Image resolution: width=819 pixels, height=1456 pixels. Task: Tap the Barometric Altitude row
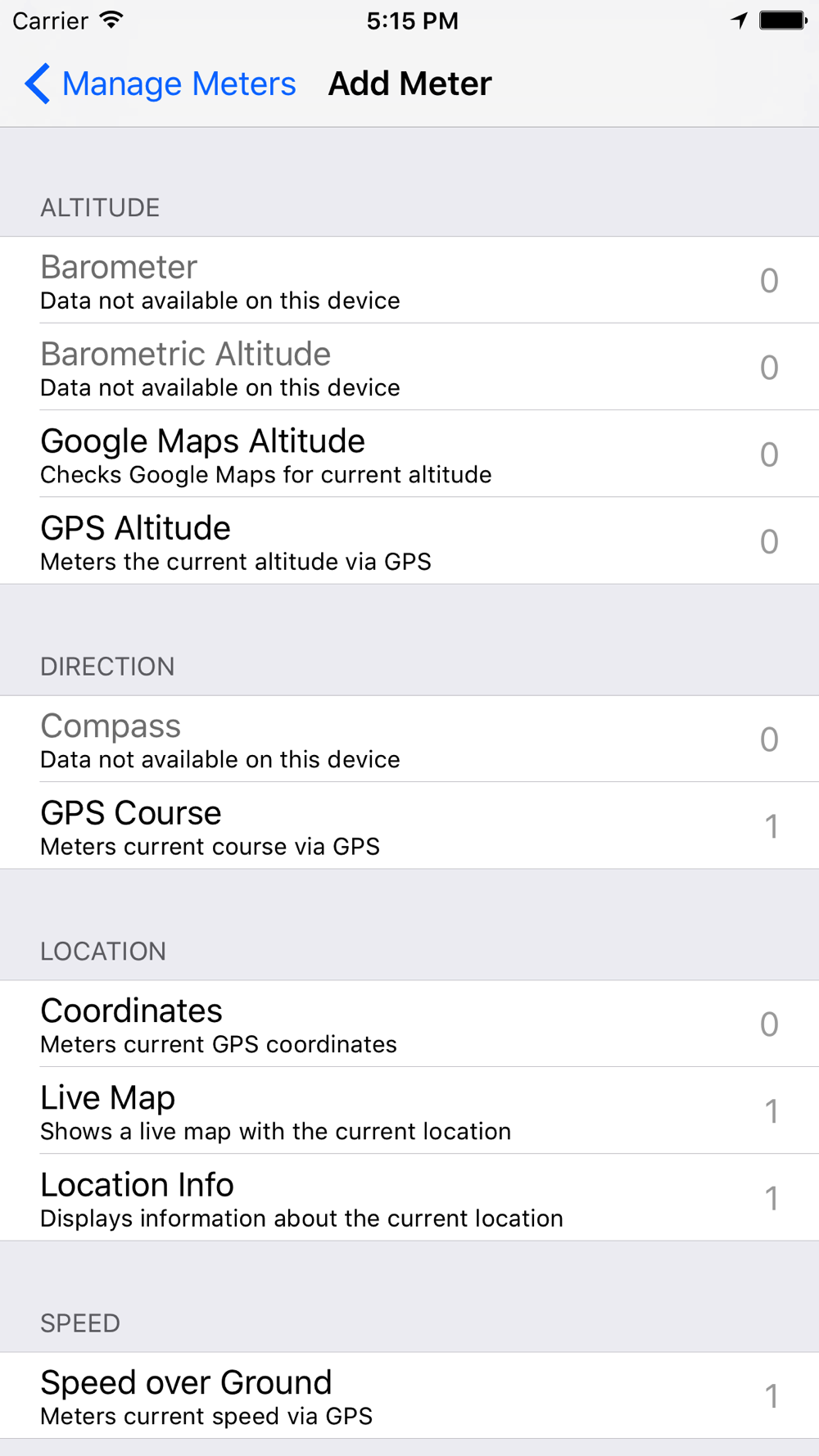(409, 367)
